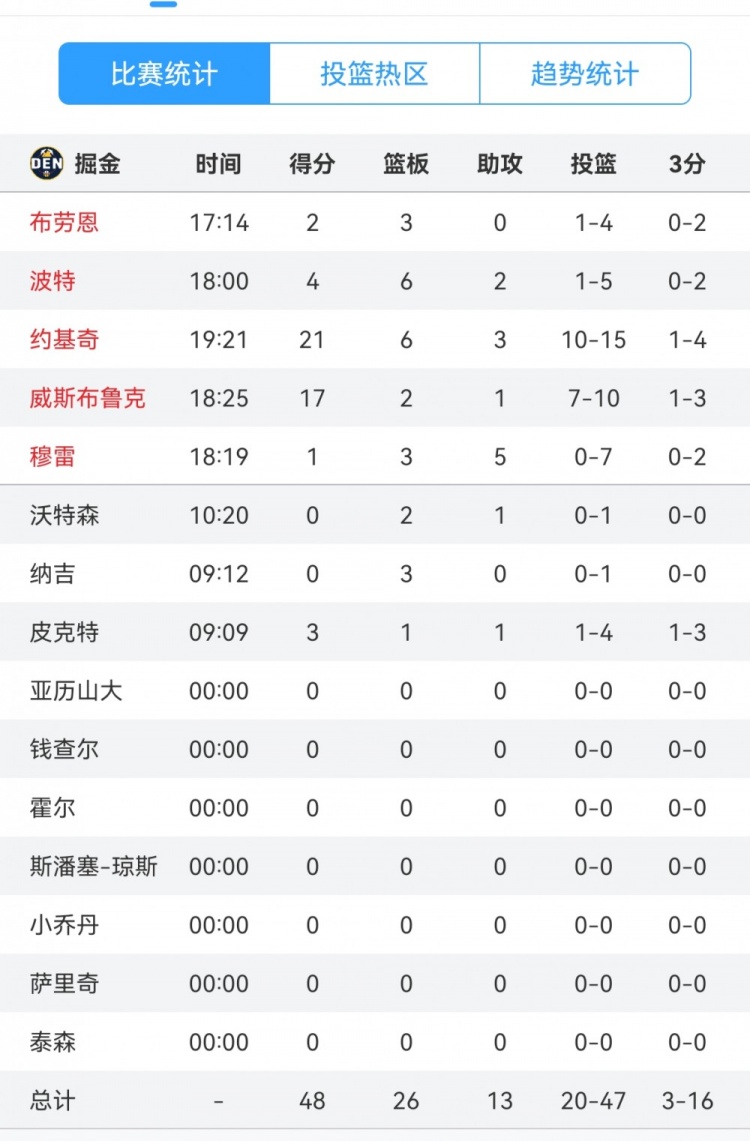Open the 趋势统计 tab

[x=585, y=74]
